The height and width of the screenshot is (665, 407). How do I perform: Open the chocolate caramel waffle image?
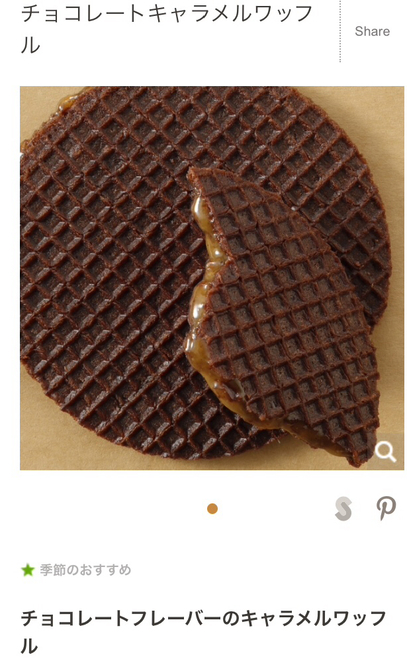point(212,278)
